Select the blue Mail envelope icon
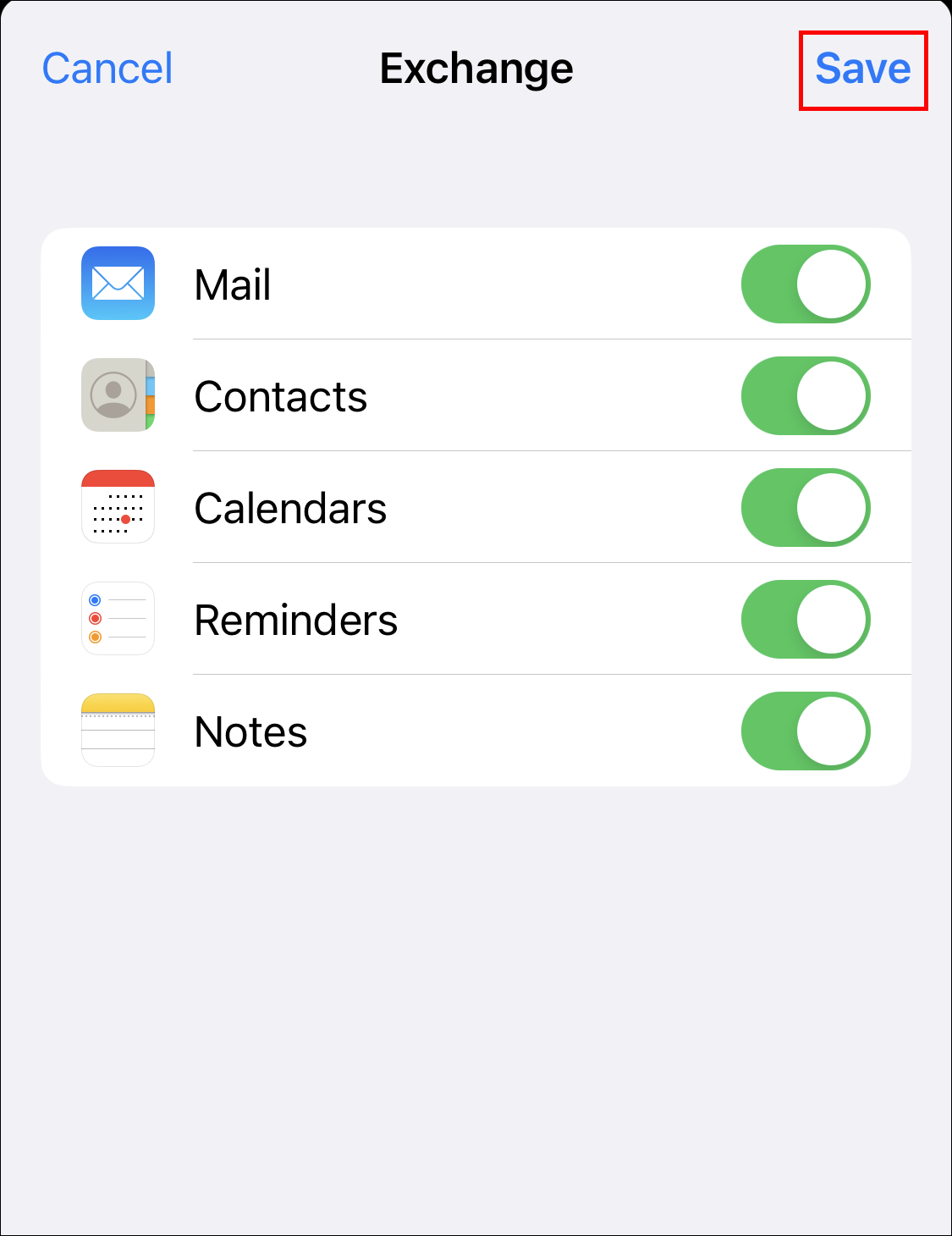This screenshot has height=1236, width=952. coord(118,284)
